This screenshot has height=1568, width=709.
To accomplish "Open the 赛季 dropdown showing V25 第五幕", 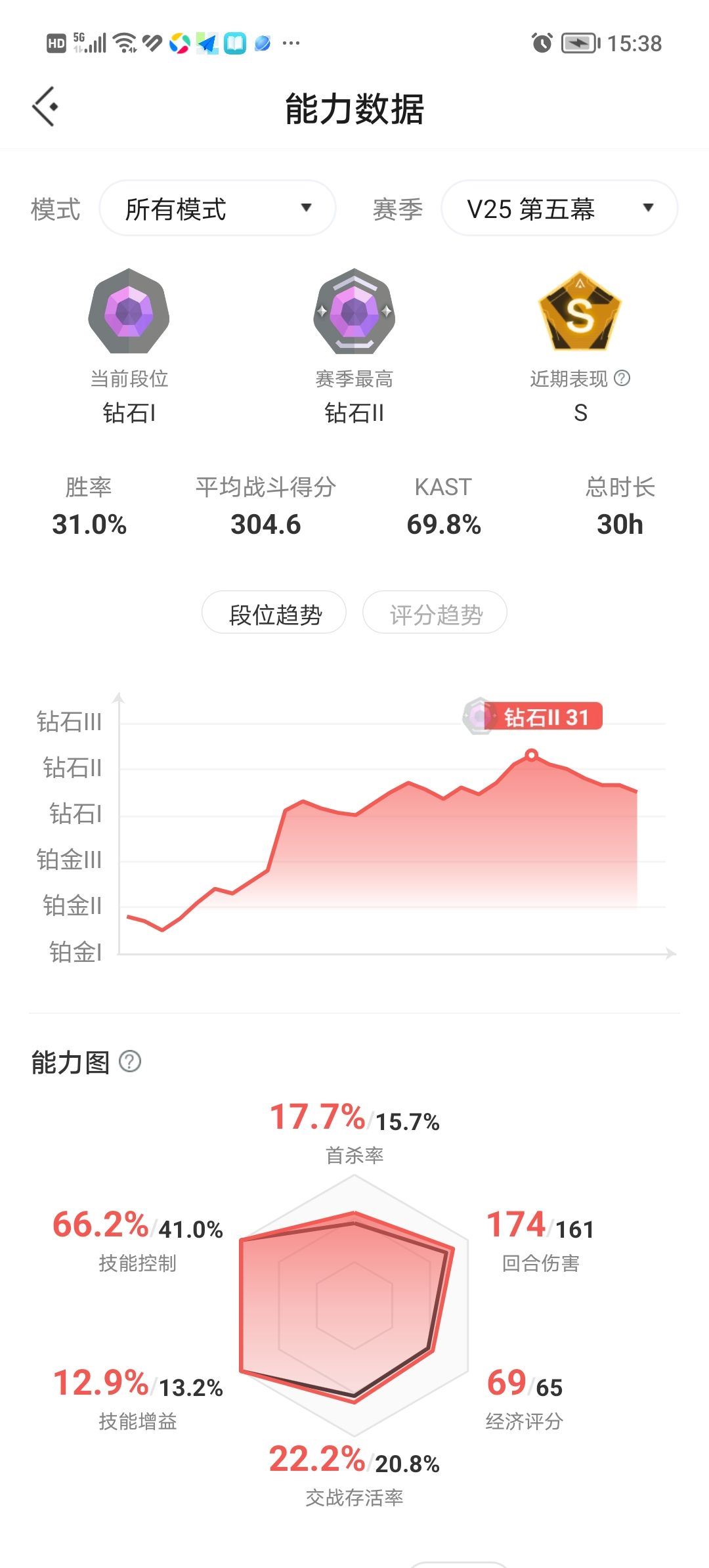I will 559,208.
